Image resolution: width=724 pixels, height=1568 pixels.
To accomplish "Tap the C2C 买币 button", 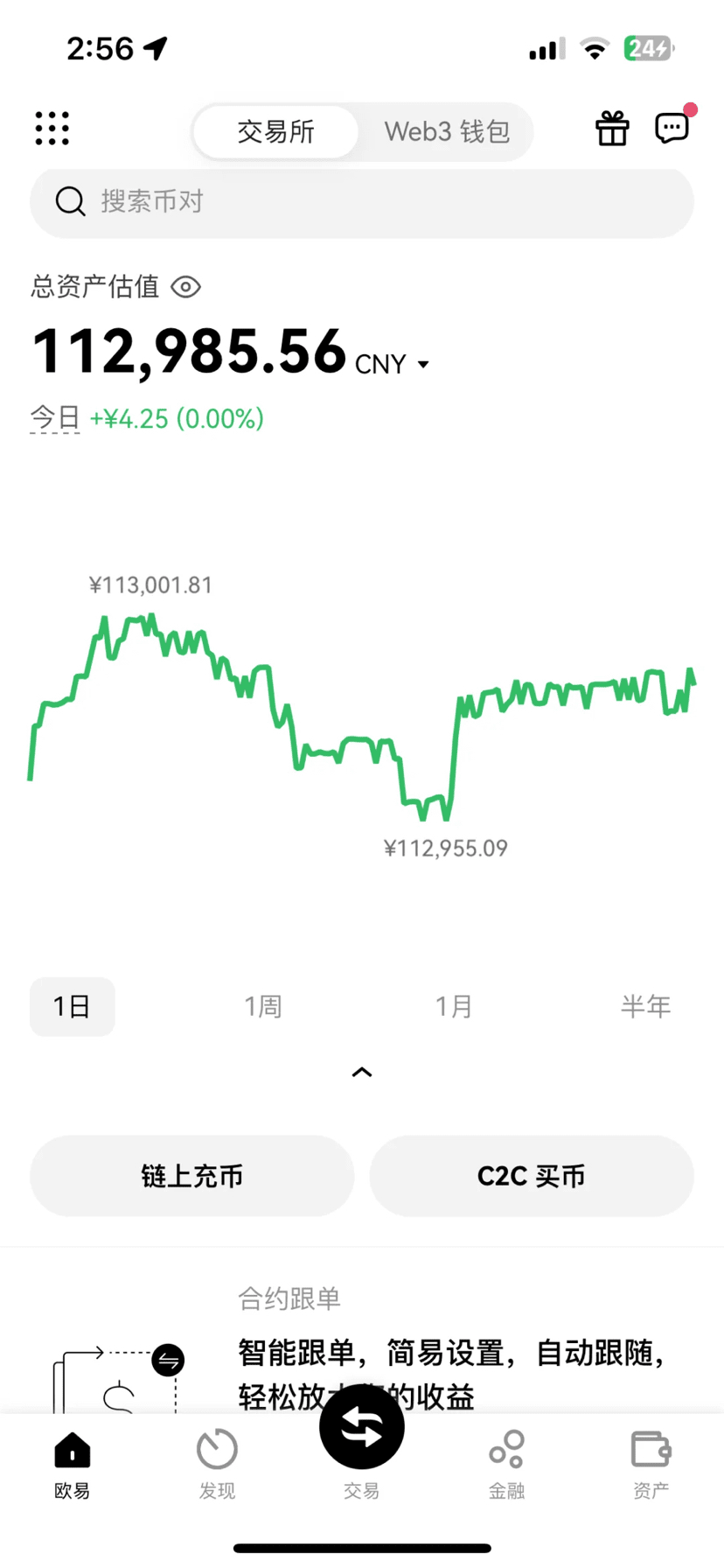I will tap(532, 1176).
